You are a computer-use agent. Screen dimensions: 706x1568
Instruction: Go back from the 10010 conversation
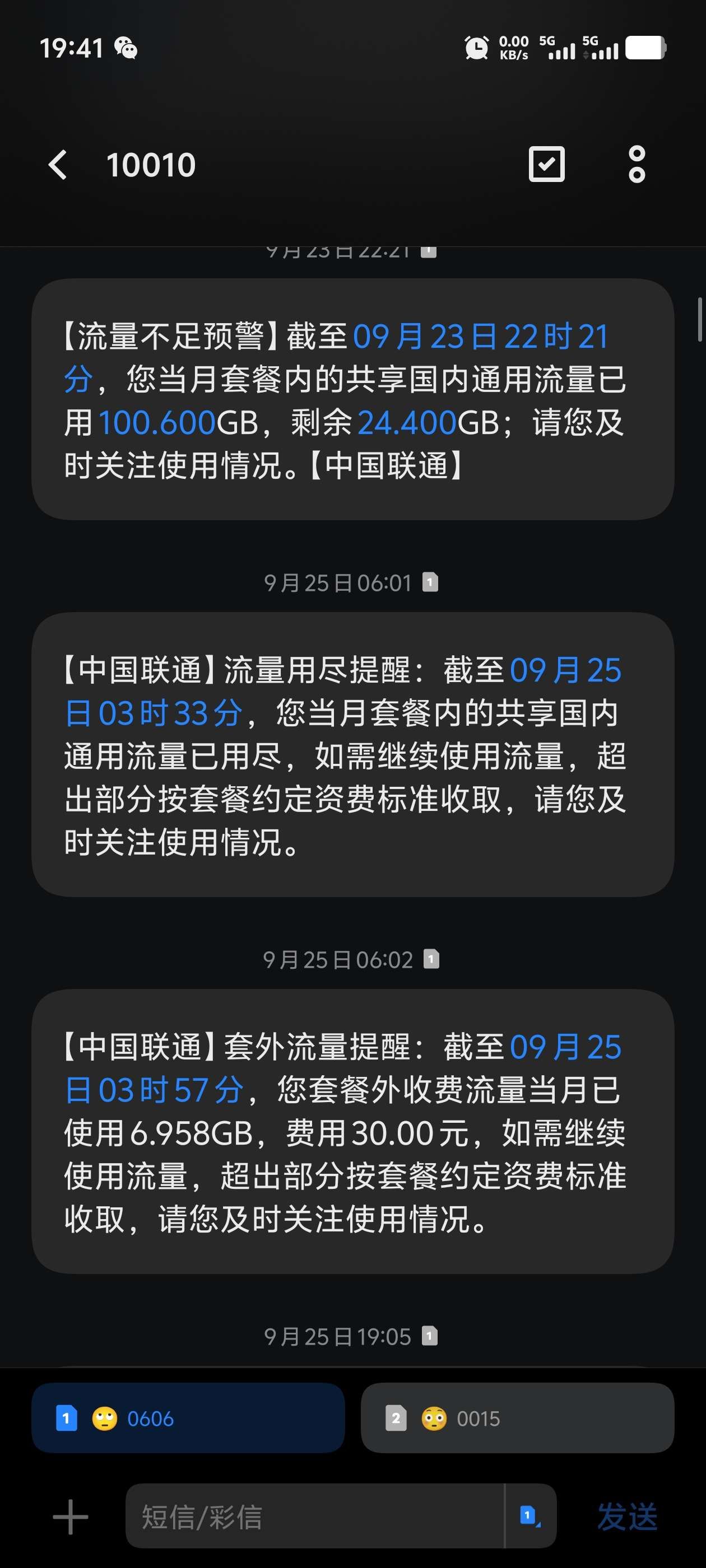point(58,165)
